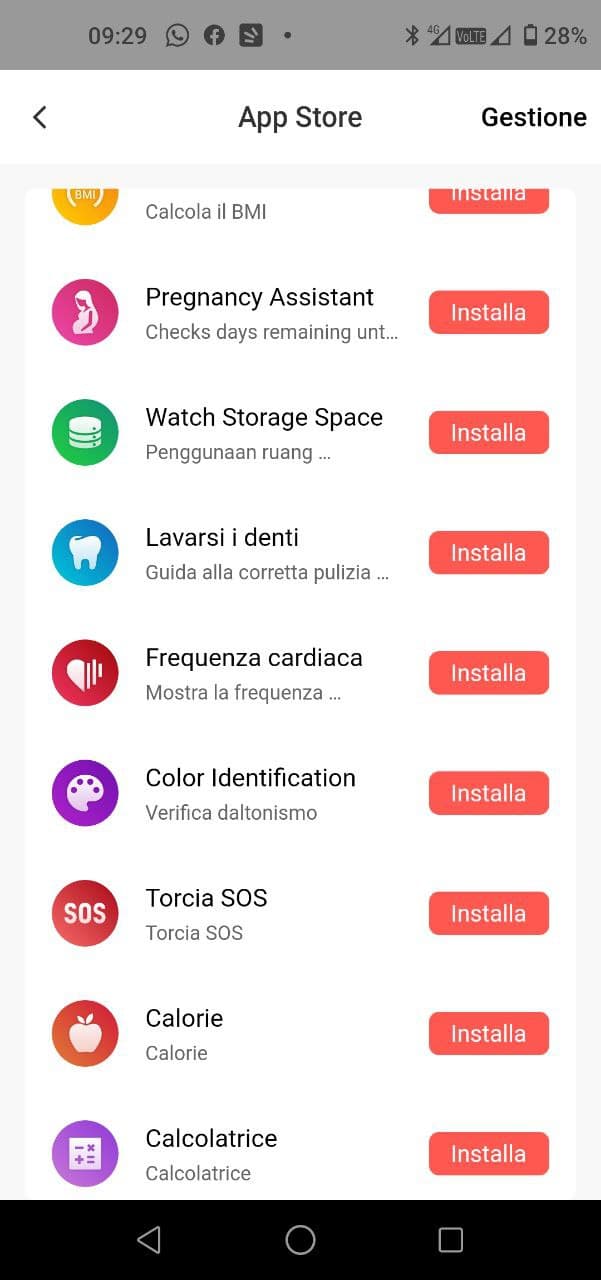This screenshot has width=601, height=1280.
Task: Install the Calorie app
Action: pos(488,1033)
